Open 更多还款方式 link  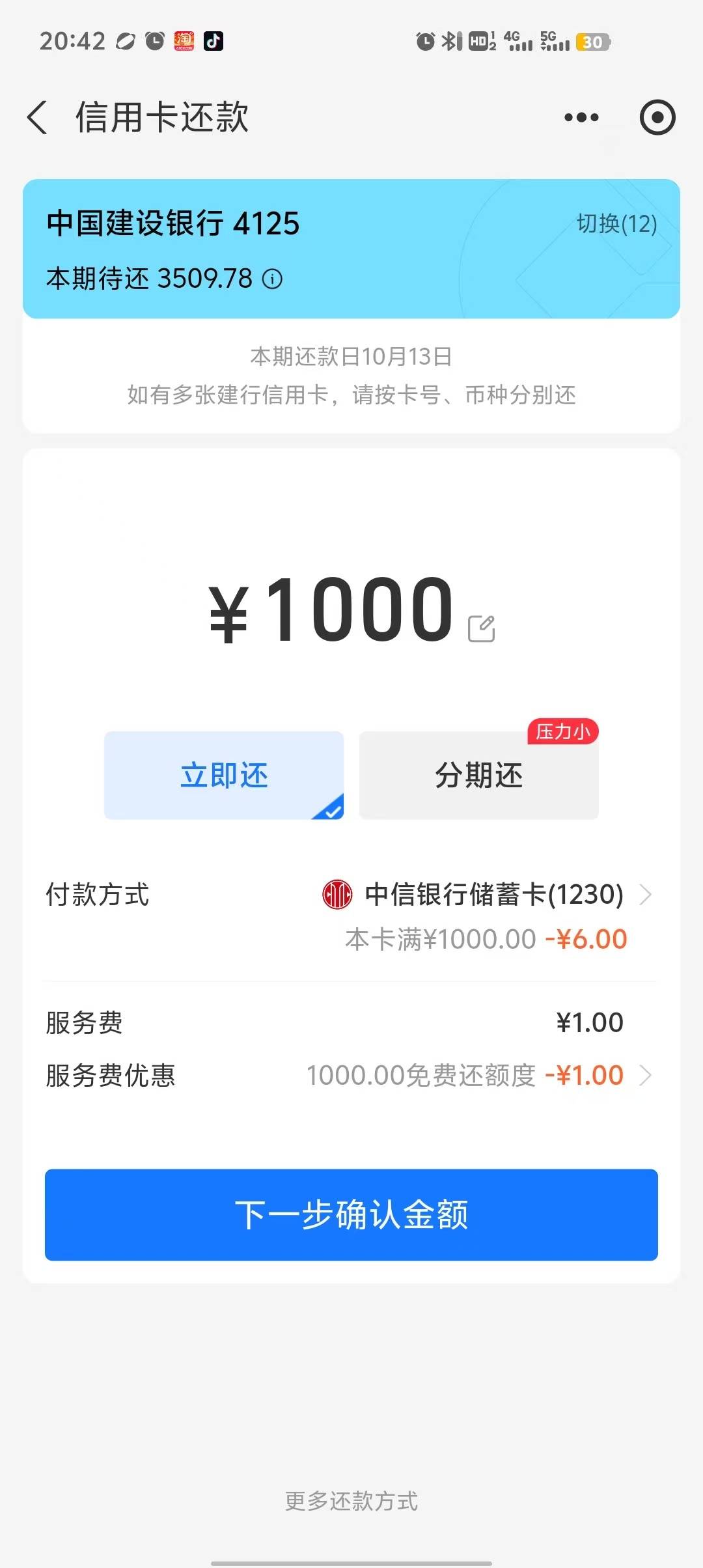[x=351, y=1501]
